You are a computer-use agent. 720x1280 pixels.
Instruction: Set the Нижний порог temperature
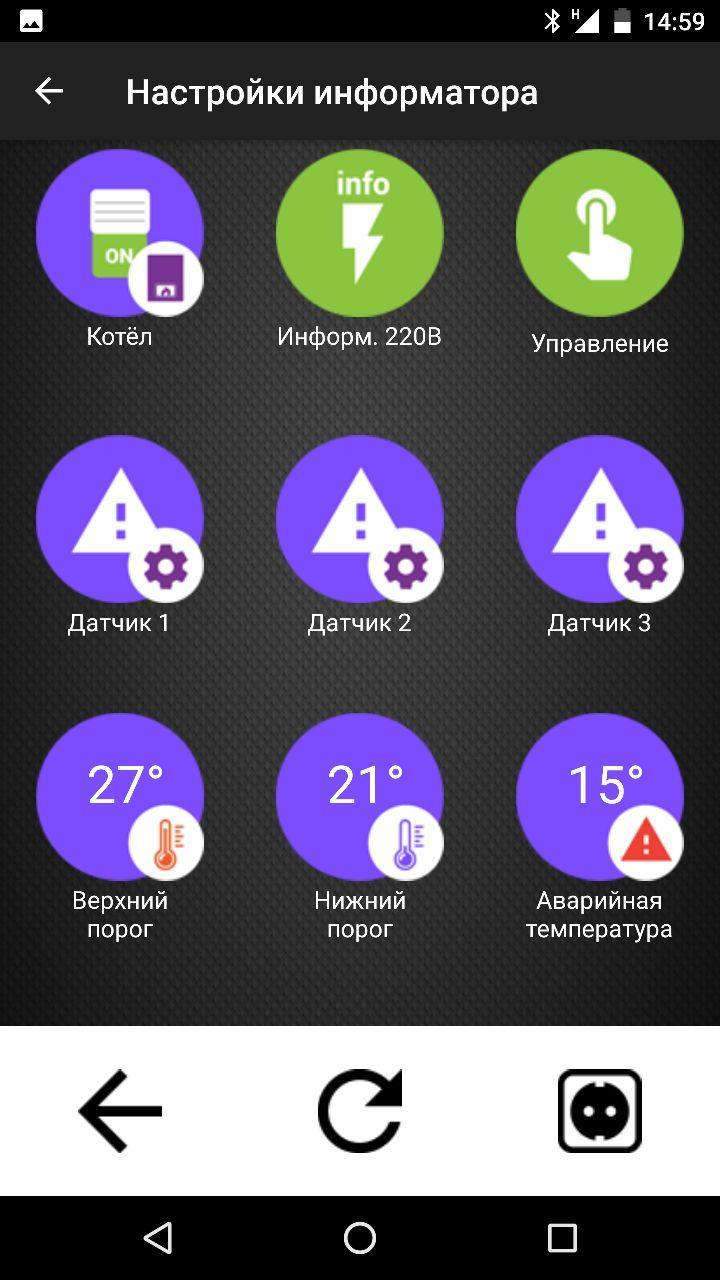coord(360,797)
